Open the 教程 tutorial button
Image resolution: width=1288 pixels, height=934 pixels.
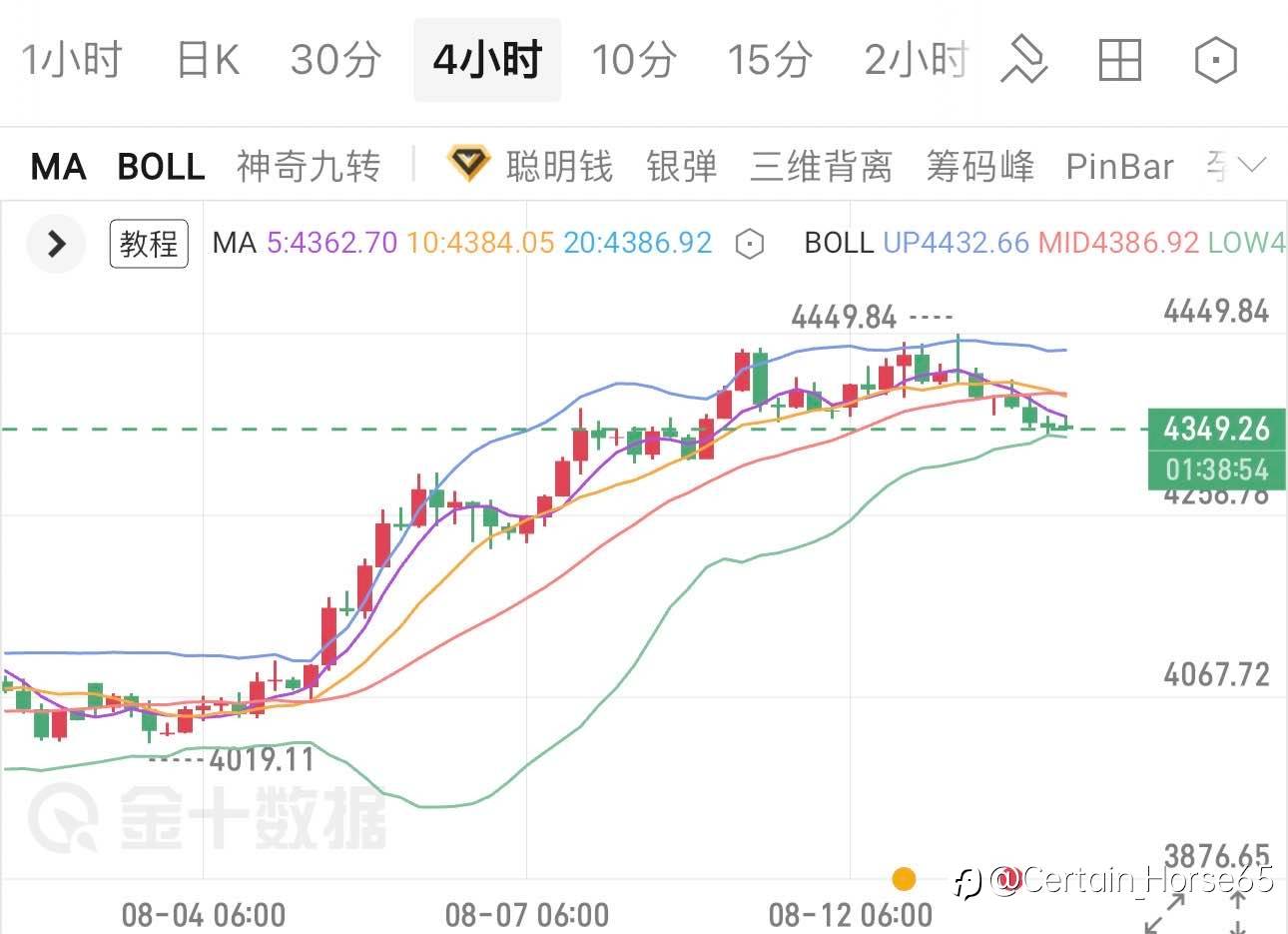[x=149, y=243]
